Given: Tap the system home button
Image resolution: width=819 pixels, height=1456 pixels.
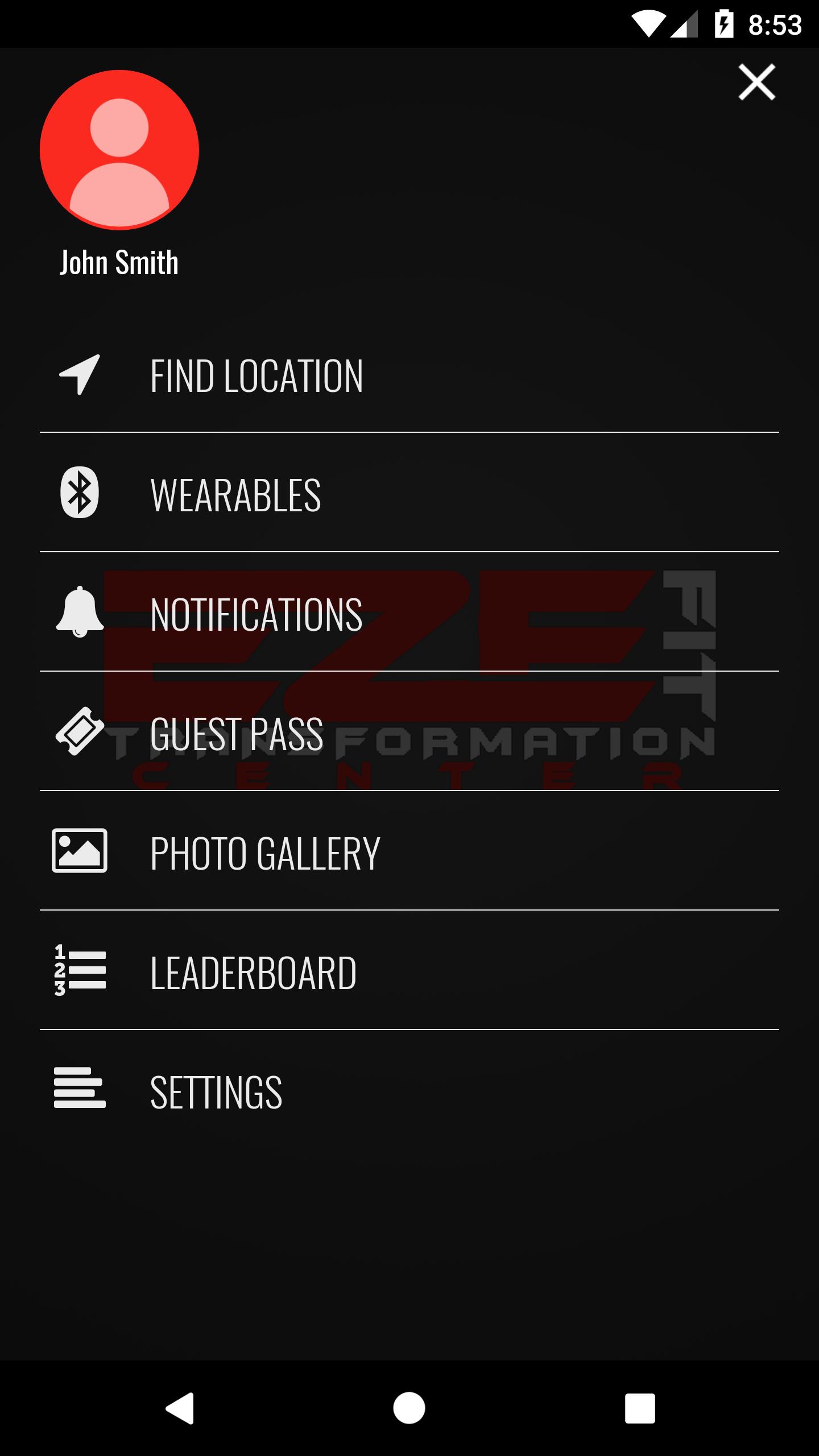Looking at the screenshot, I should (409, 1408).
